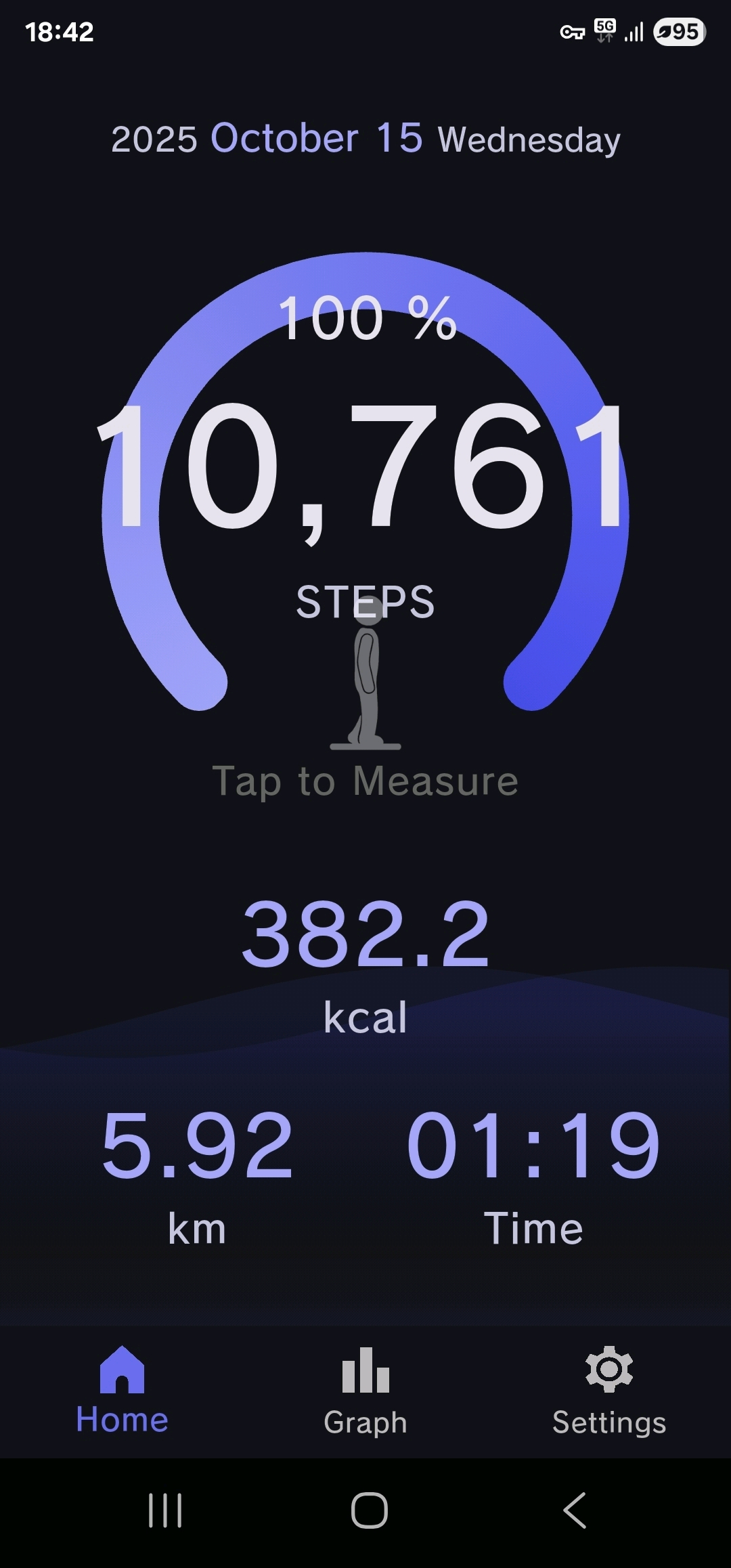Go back with system back button

[x=575, y=1510]
